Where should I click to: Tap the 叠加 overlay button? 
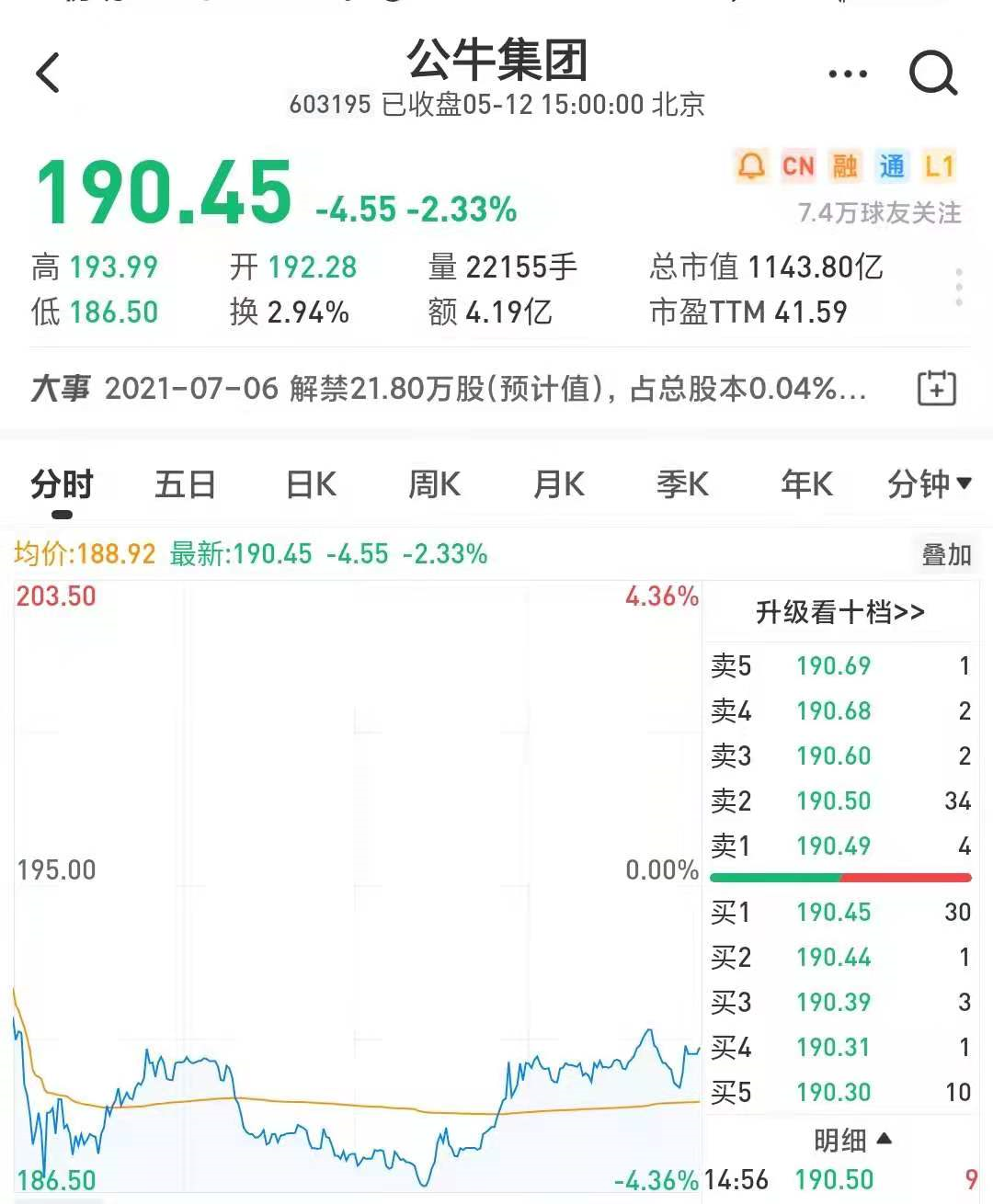[946, 555]
